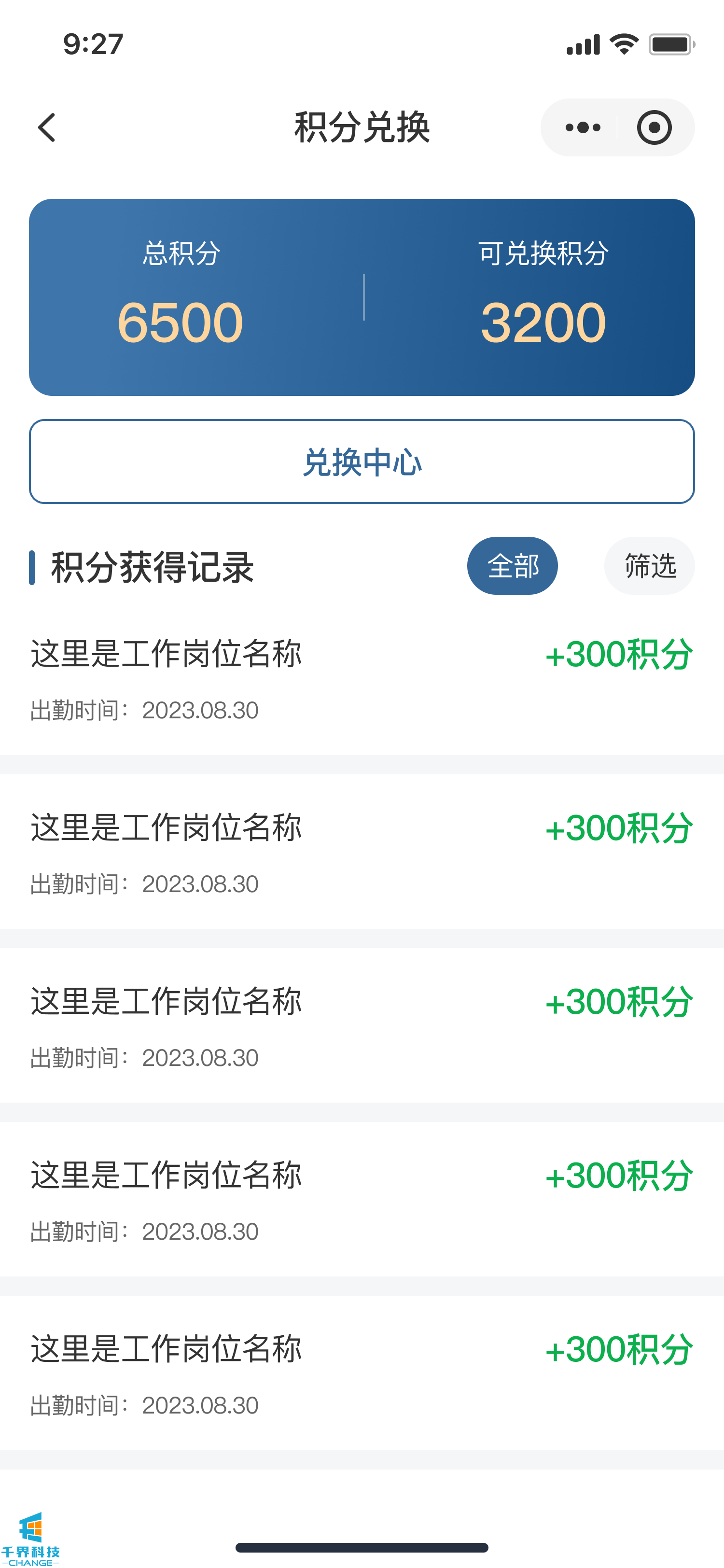
Task: Open the mini program more-options menu
Action: 582,128
